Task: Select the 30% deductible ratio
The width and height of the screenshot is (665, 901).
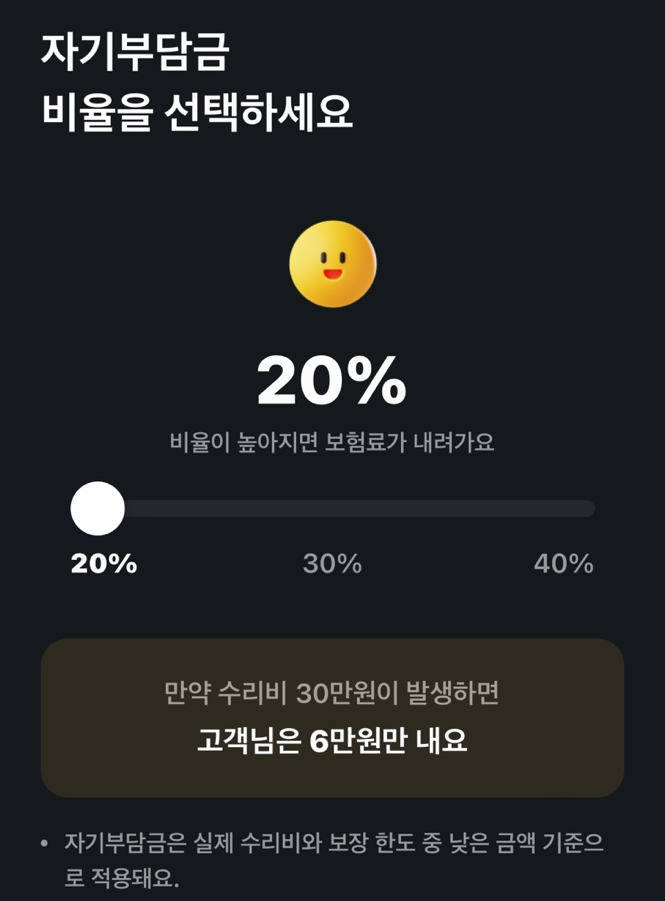Action: pos(332,564)
